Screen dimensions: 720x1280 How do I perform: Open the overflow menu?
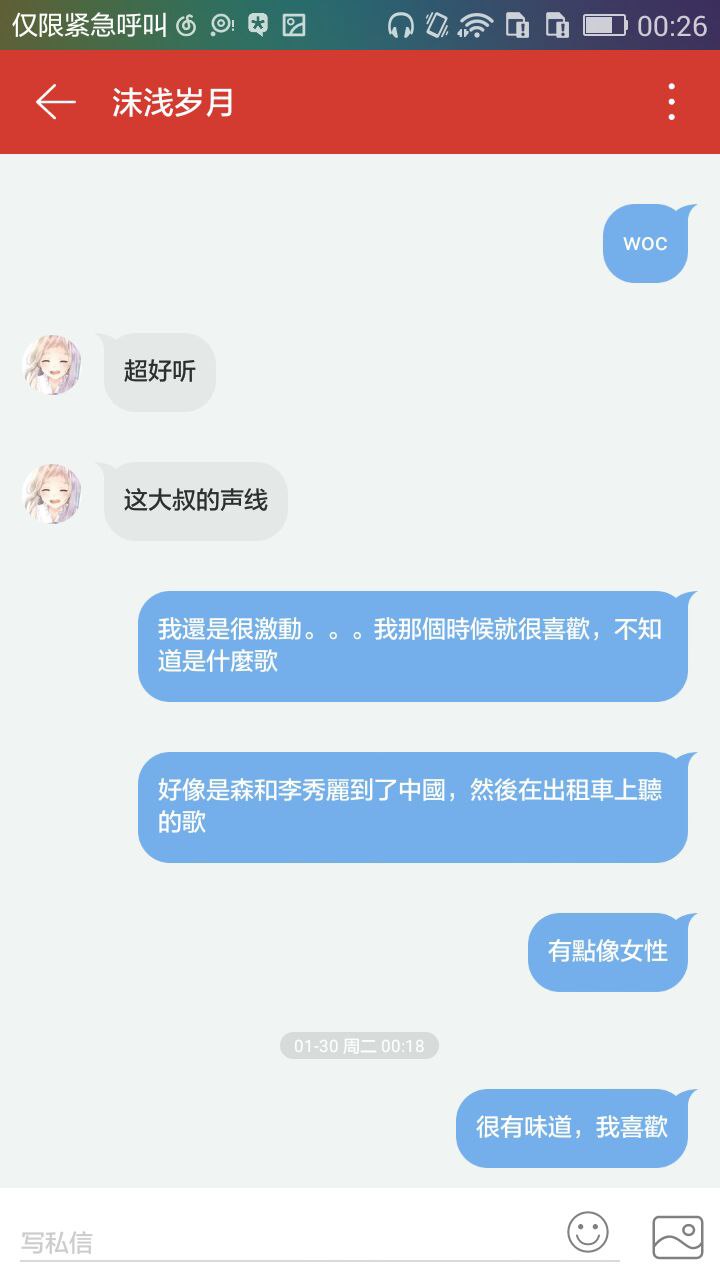[x=671, y=102]
